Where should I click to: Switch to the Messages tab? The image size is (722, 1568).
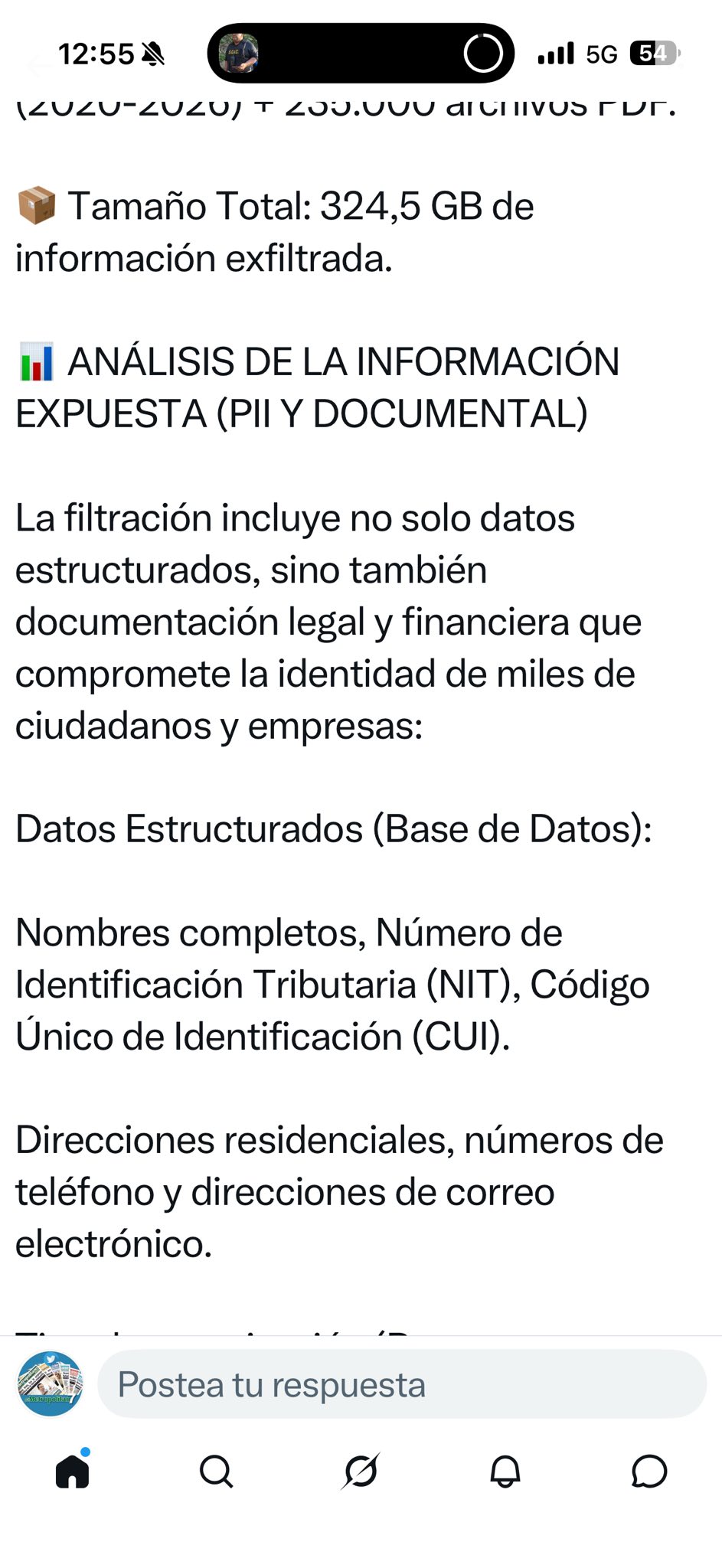point(649,1472)
